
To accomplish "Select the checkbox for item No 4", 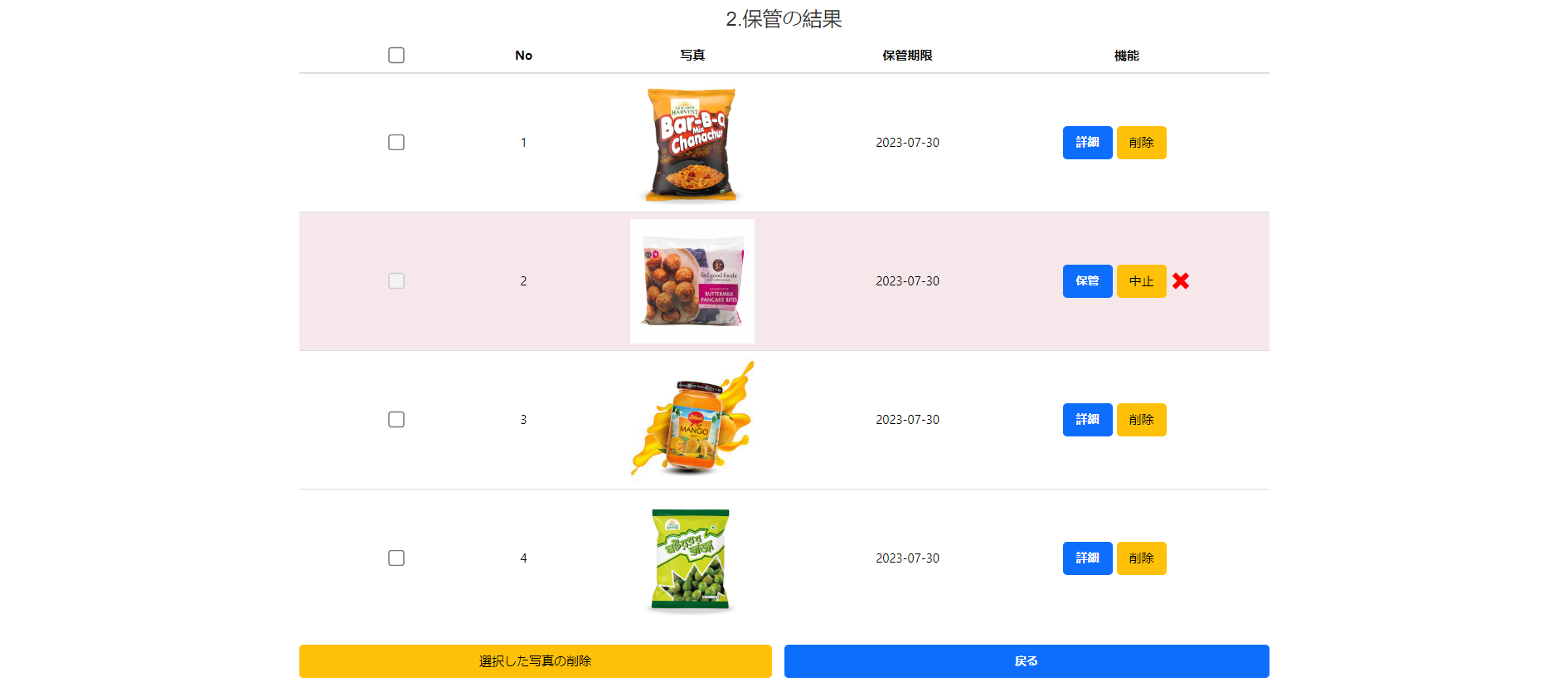I will click(x=396, y=558).
